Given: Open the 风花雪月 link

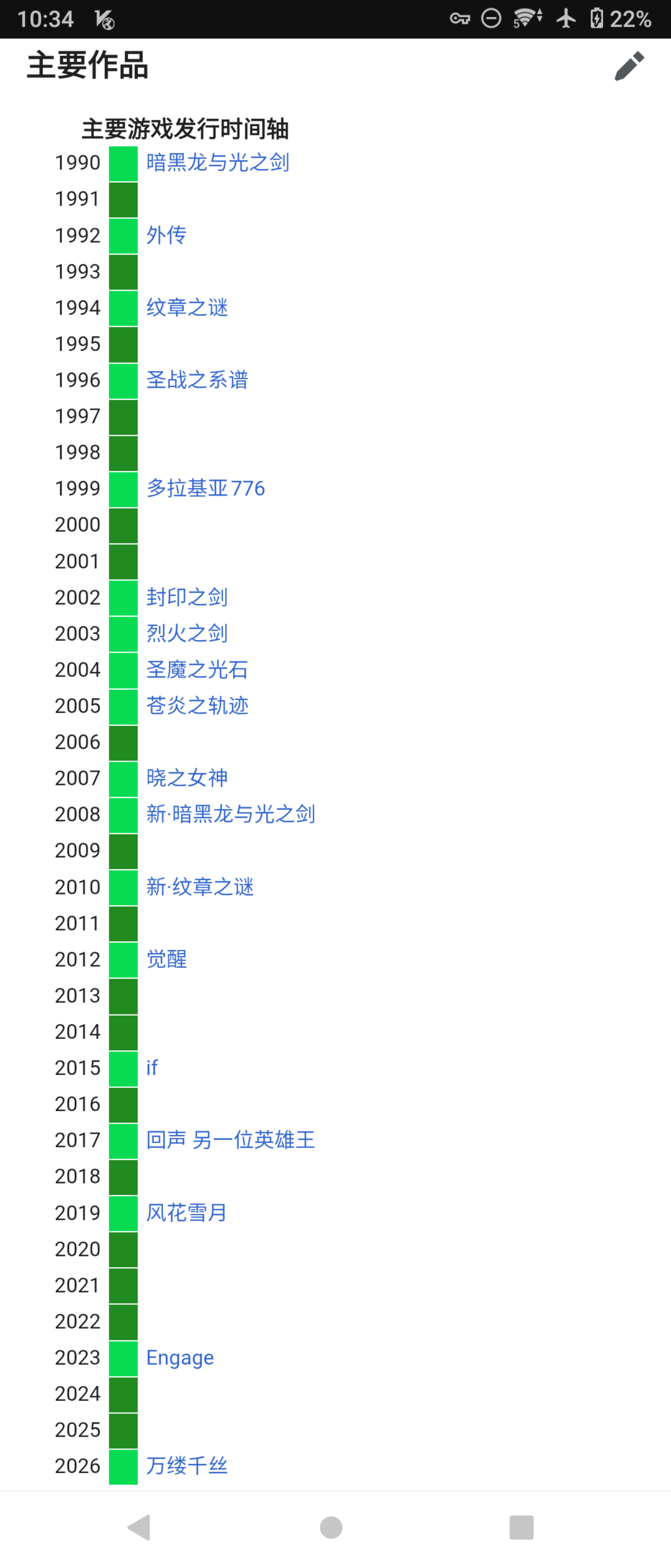Looking at the screenshot, I should coord(187,1212).
